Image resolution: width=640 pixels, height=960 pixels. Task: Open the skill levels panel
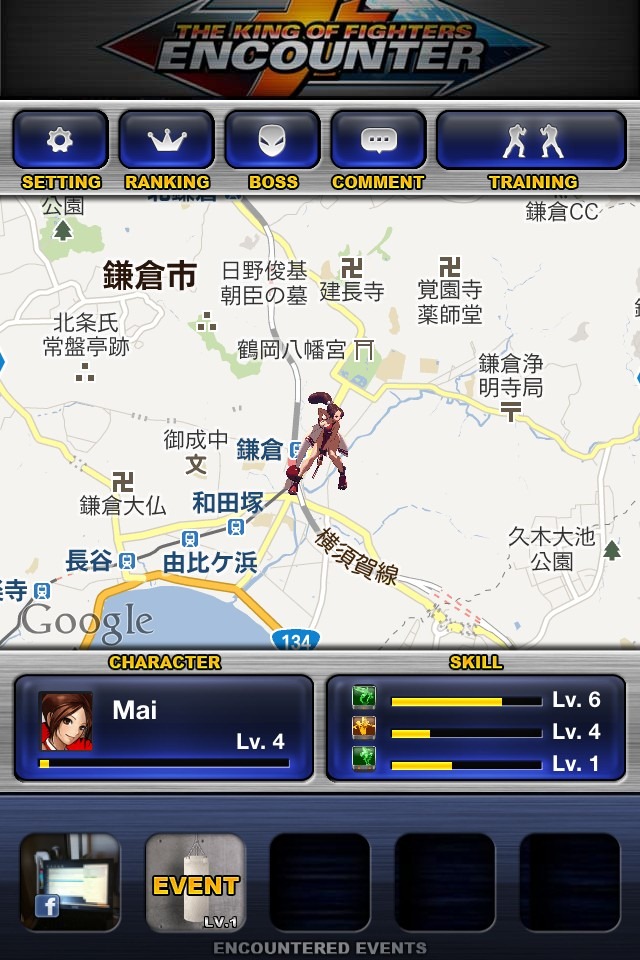(476, 727)
